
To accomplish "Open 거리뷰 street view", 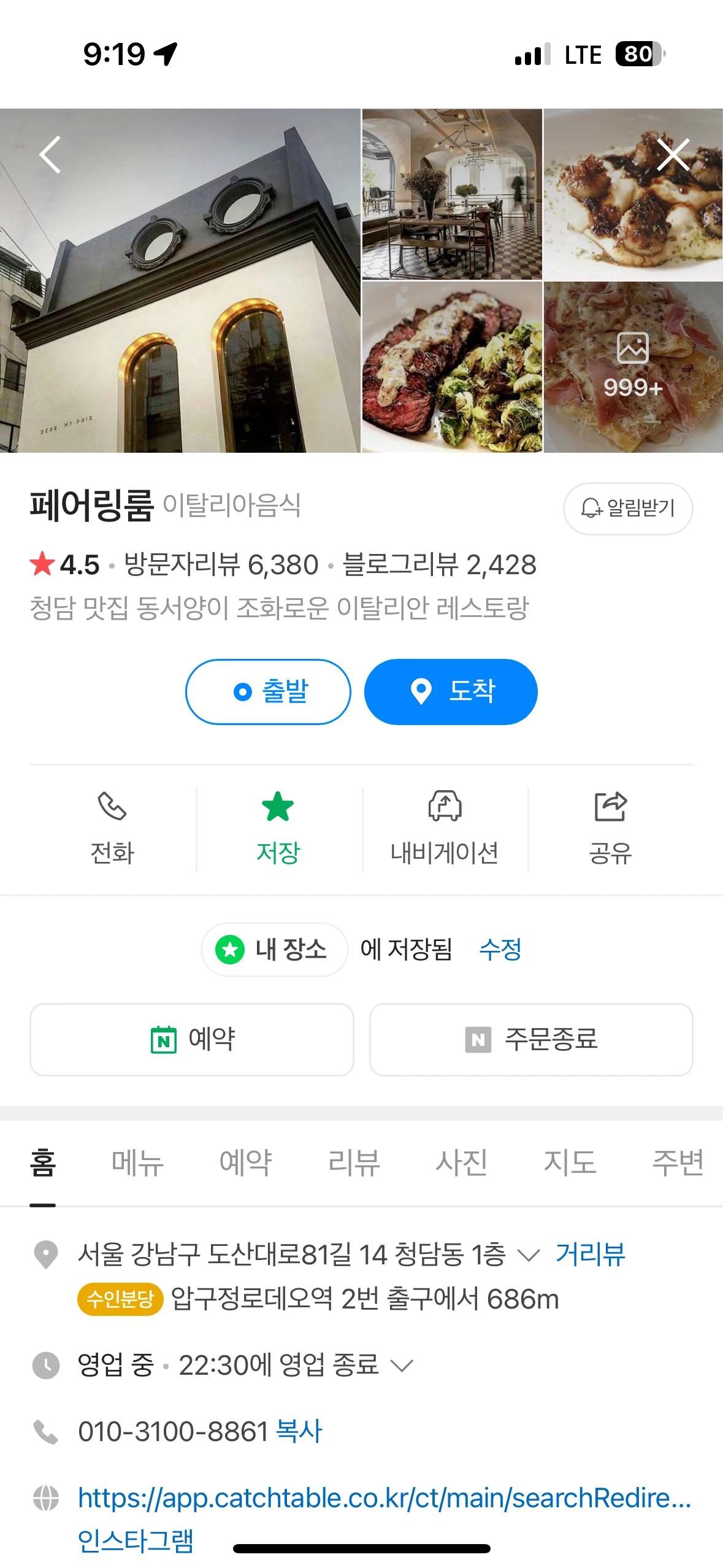I will tap(590, 1255).
